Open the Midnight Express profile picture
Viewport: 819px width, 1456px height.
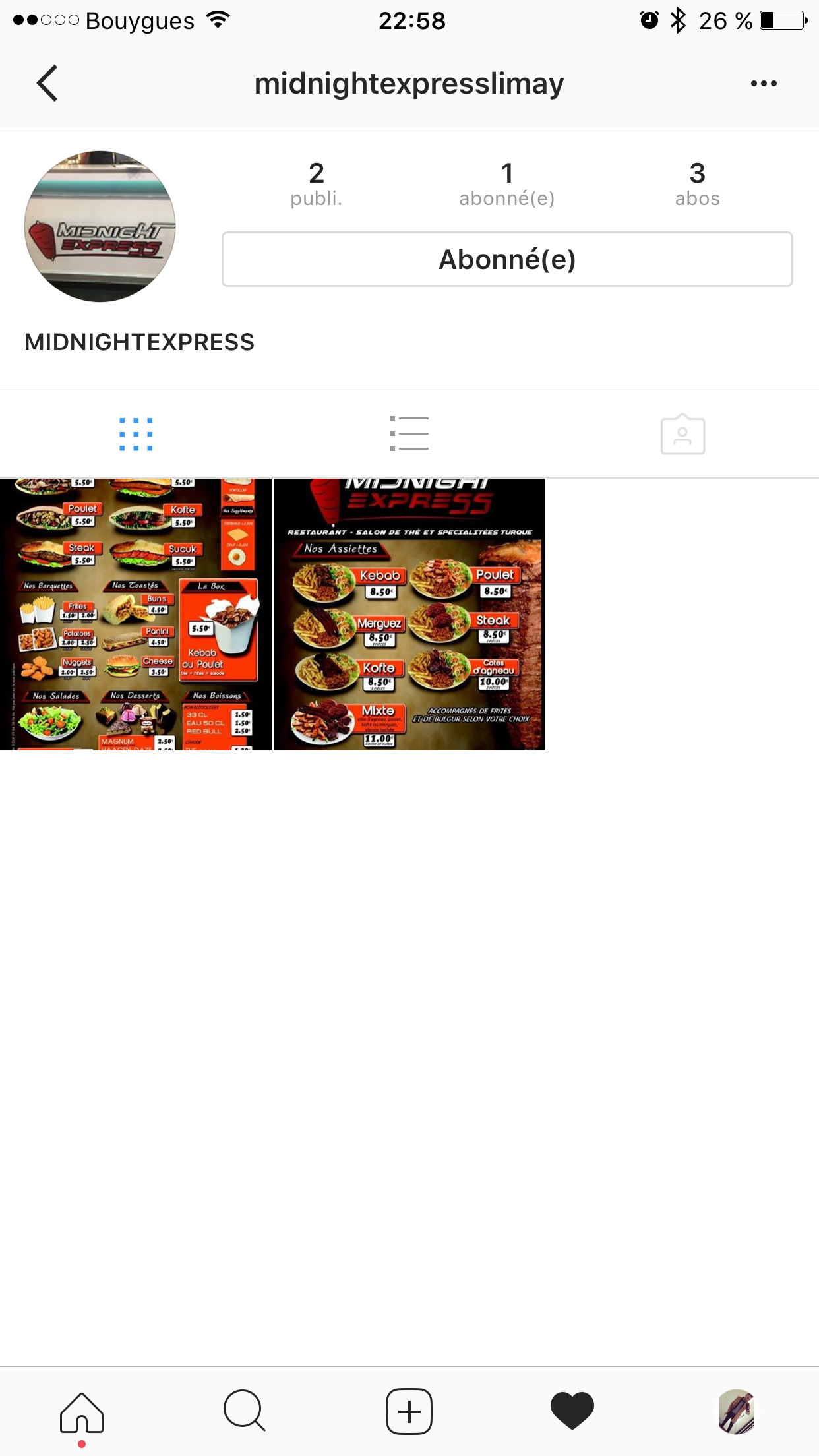pos(100,226)
